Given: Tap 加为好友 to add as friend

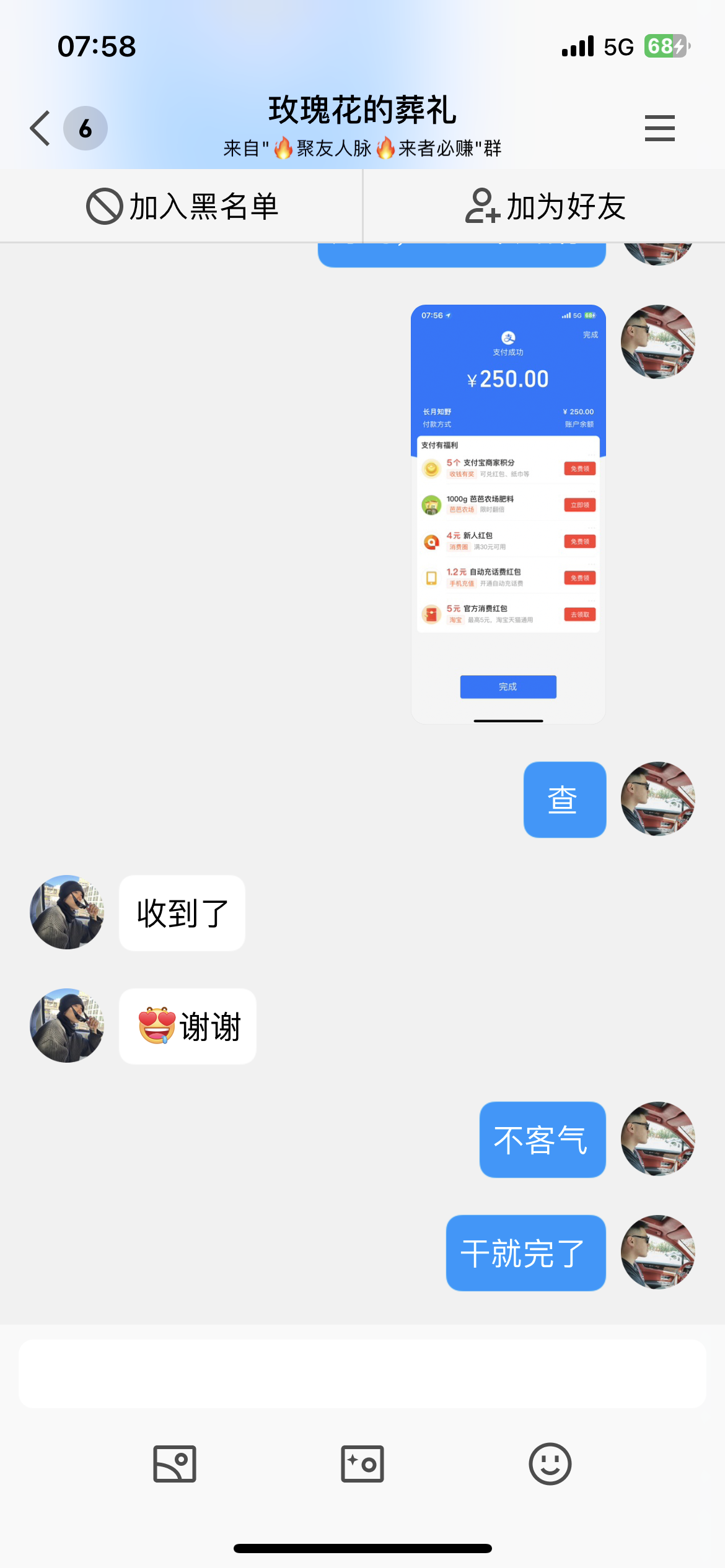Looking at the screenshot, I should (x=545, y=206).
